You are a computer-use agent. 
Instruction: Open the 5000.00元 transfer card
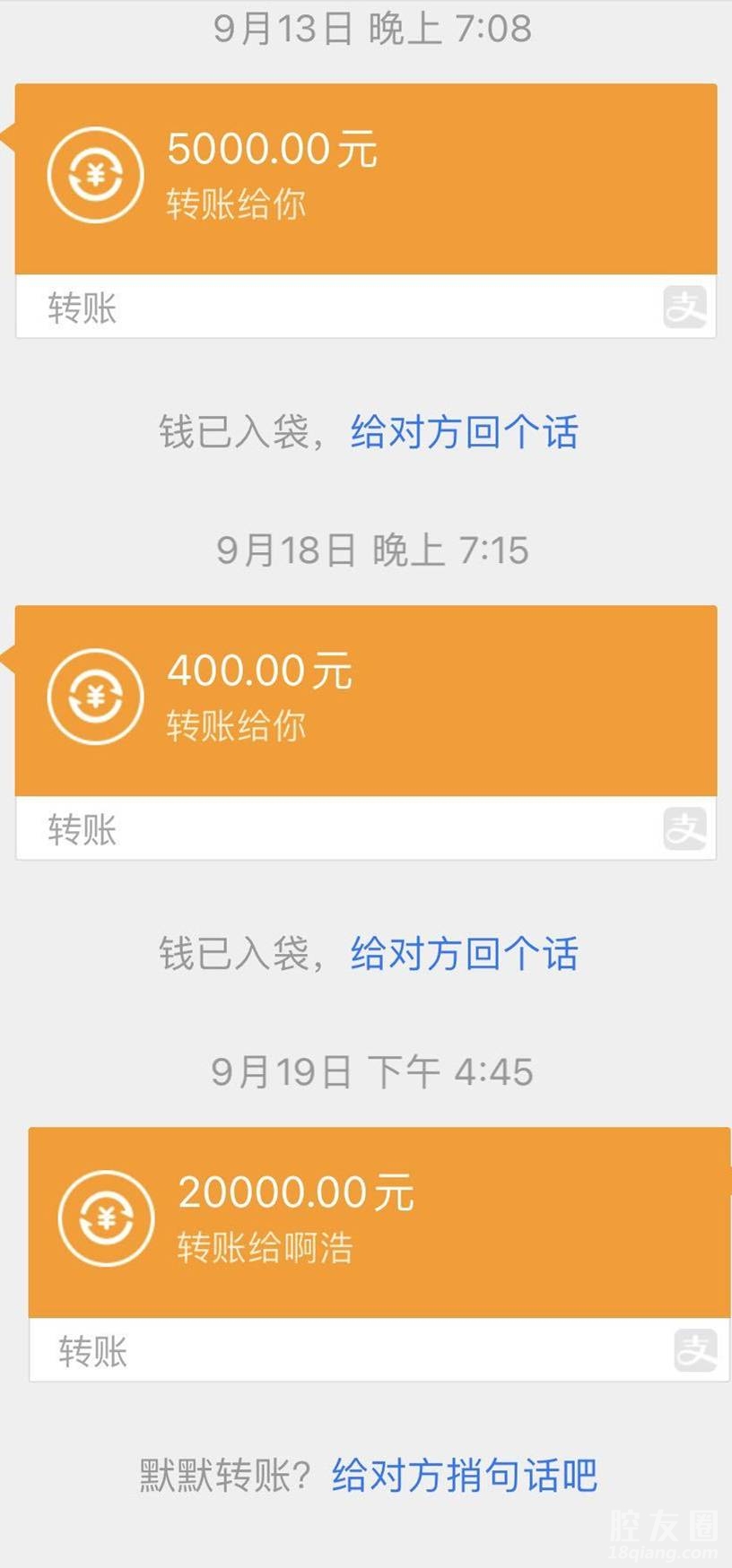(365, 179)
